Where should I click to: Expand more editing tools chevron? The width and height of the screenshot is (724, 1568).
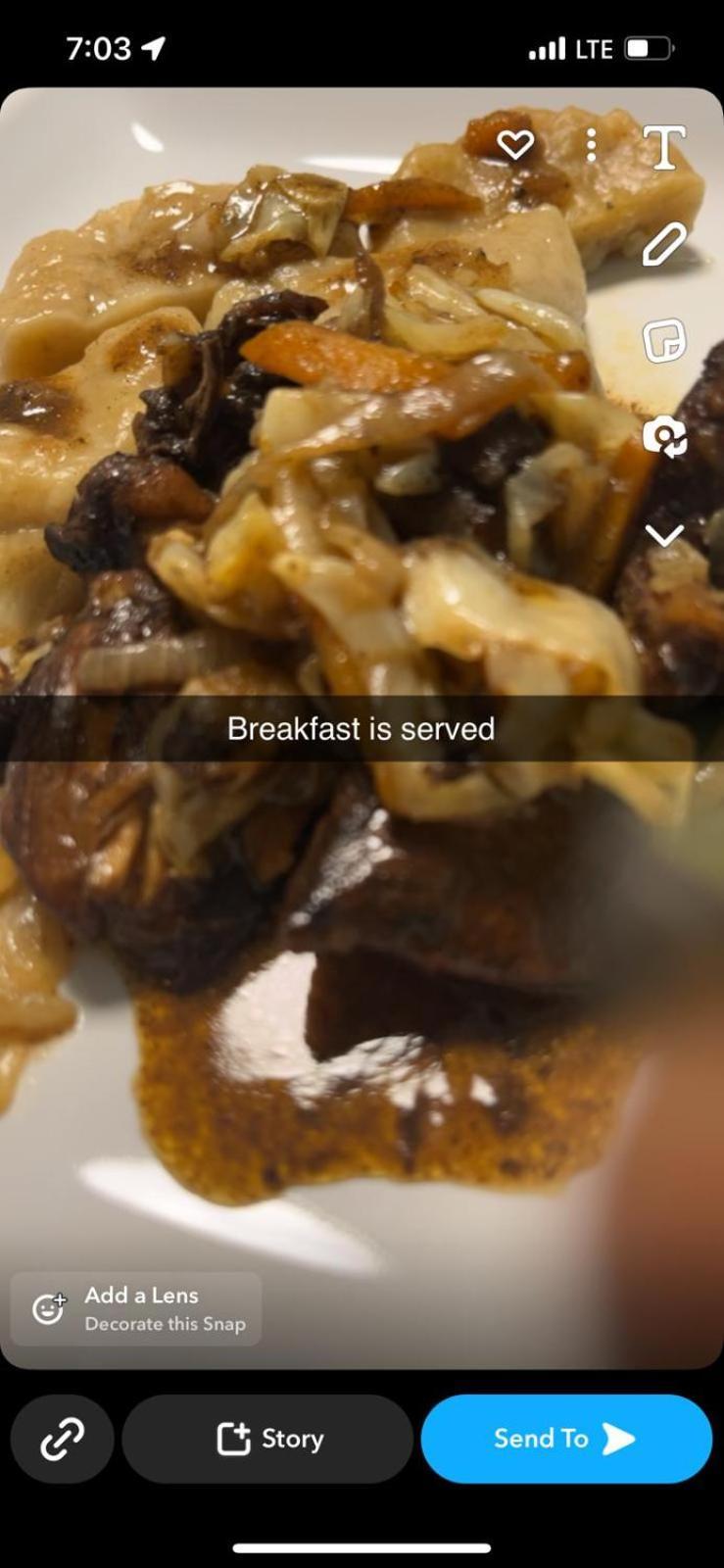[x=664, y=534]
